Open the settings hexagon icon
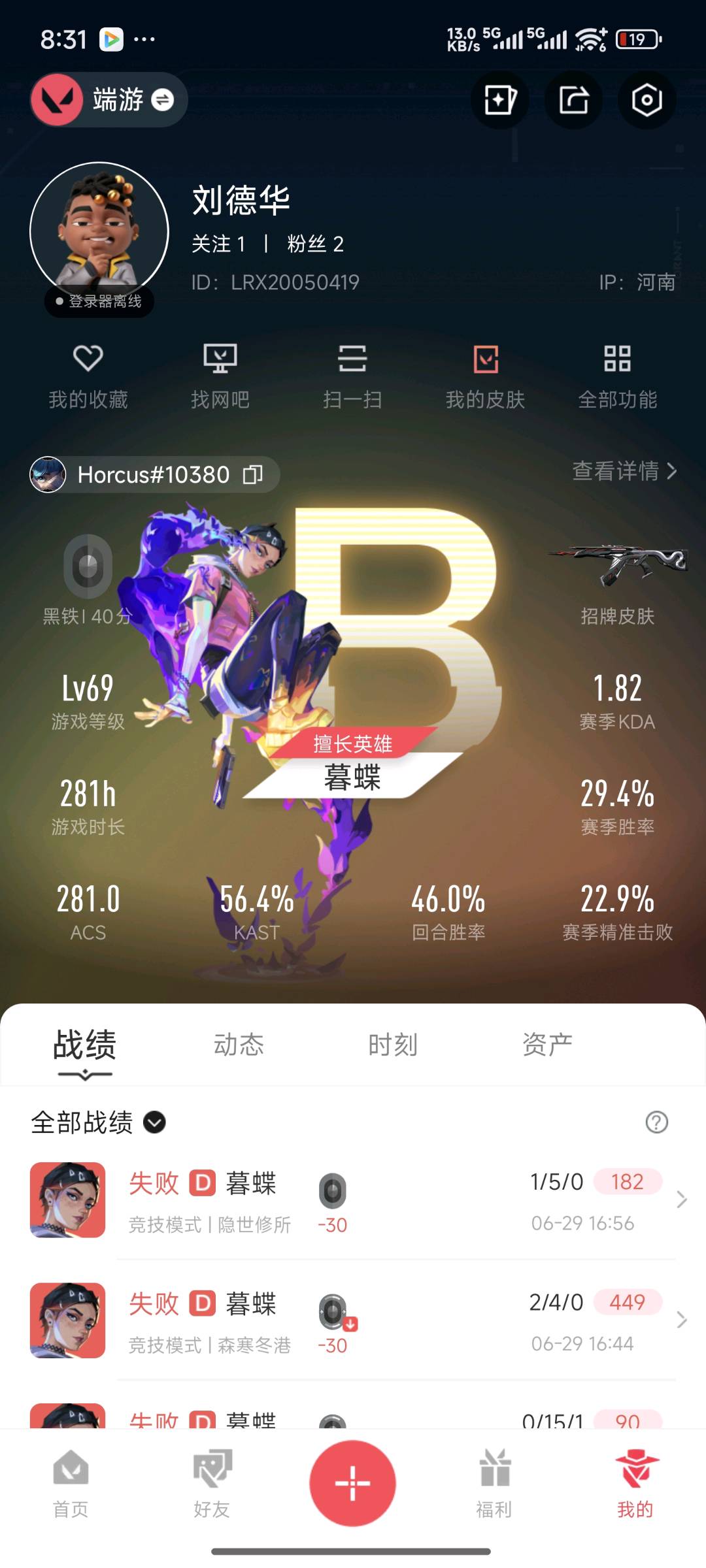The width and height of the screenshot is (706, 1568). pyautogui.click(x=647, y=100)
